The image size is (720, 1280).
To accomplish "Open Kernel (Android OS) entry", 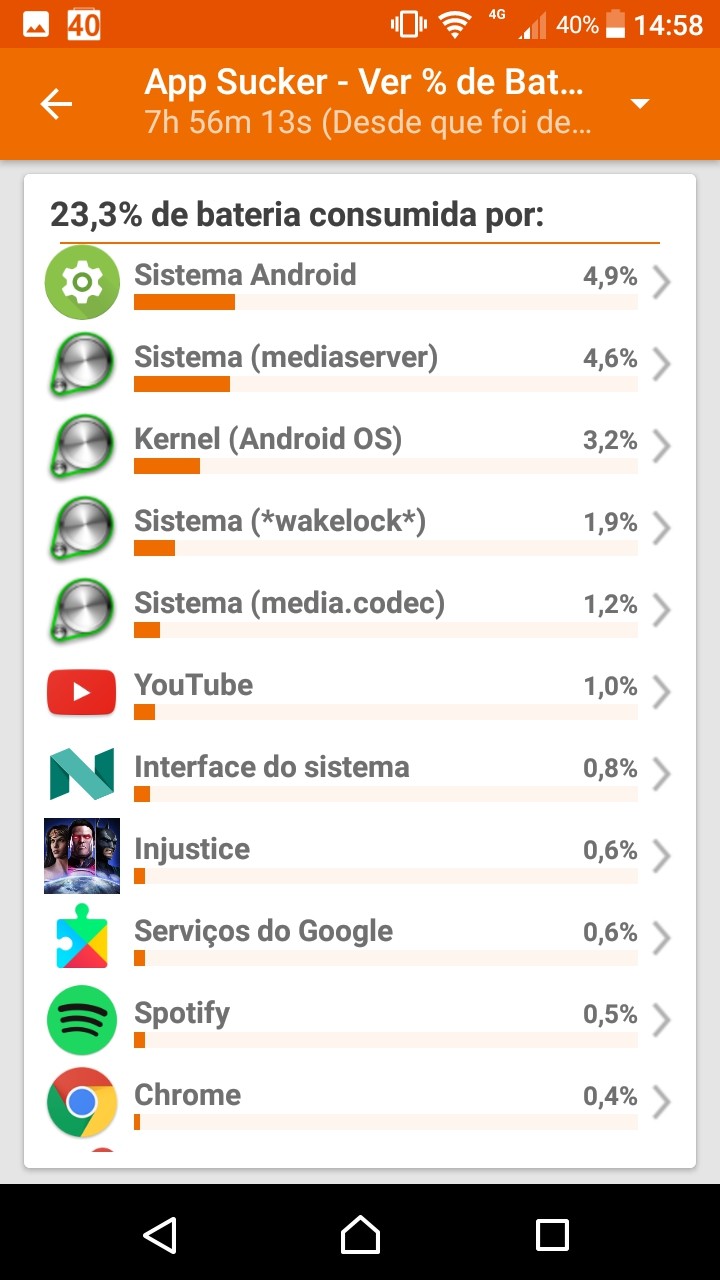I will pos(360,447).
